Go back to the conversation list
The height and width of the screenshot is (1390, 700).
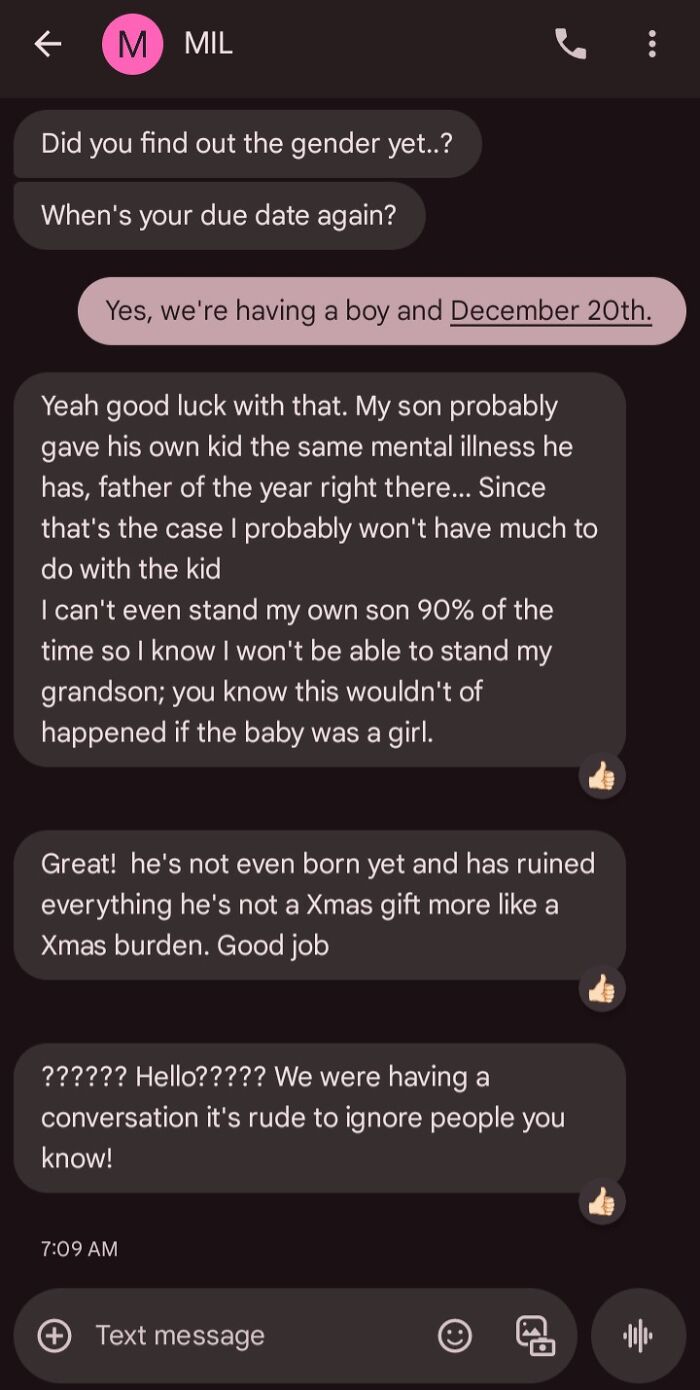click(x=47, y=43)
